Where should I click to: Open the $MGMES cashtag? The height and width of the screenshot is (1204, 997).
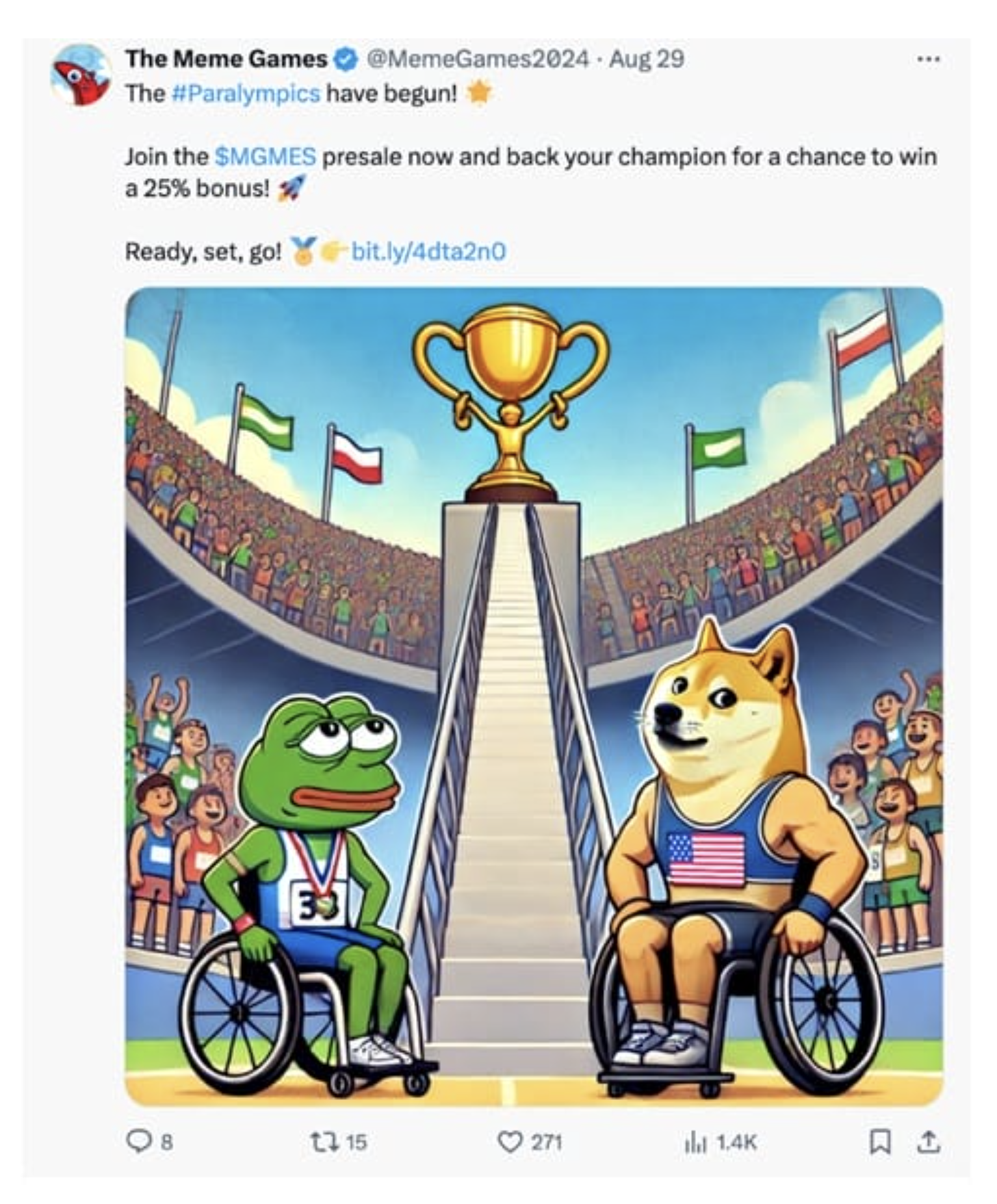coord(265,157)
